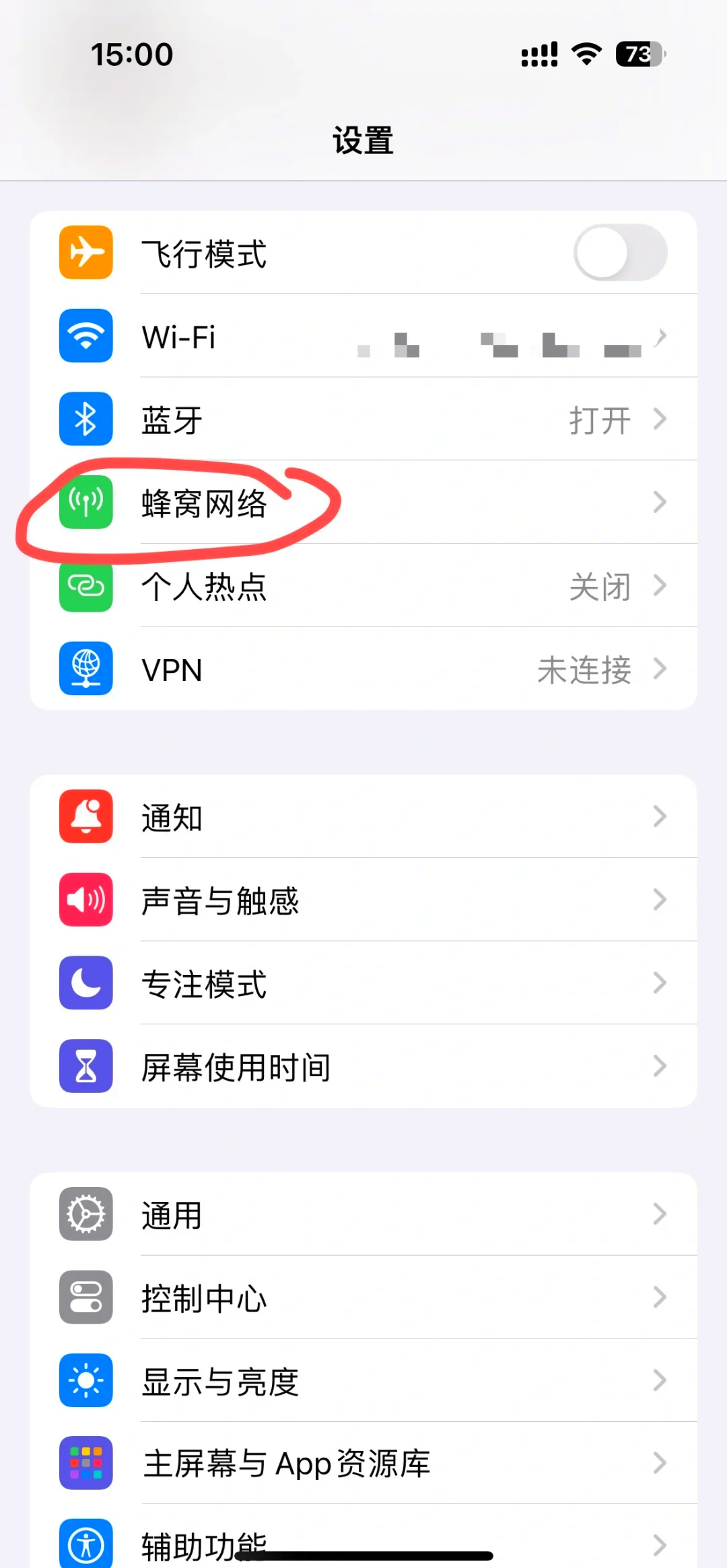
Task: Tap the 控制中心 control center icon
Action: coord(85,1297)
